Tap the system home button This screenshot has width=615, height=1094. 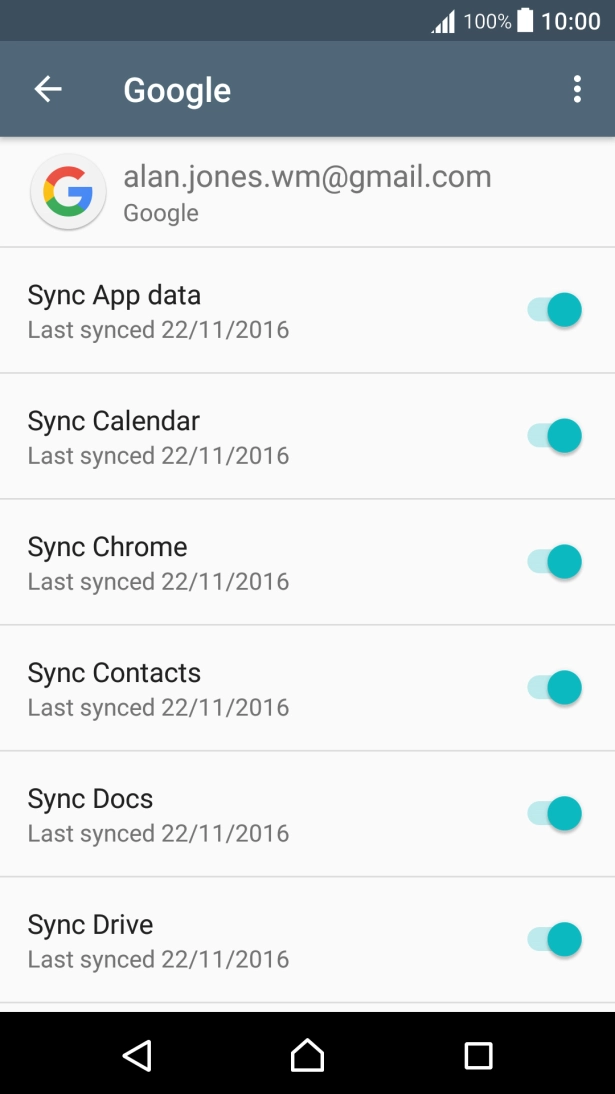(307, 1055)
